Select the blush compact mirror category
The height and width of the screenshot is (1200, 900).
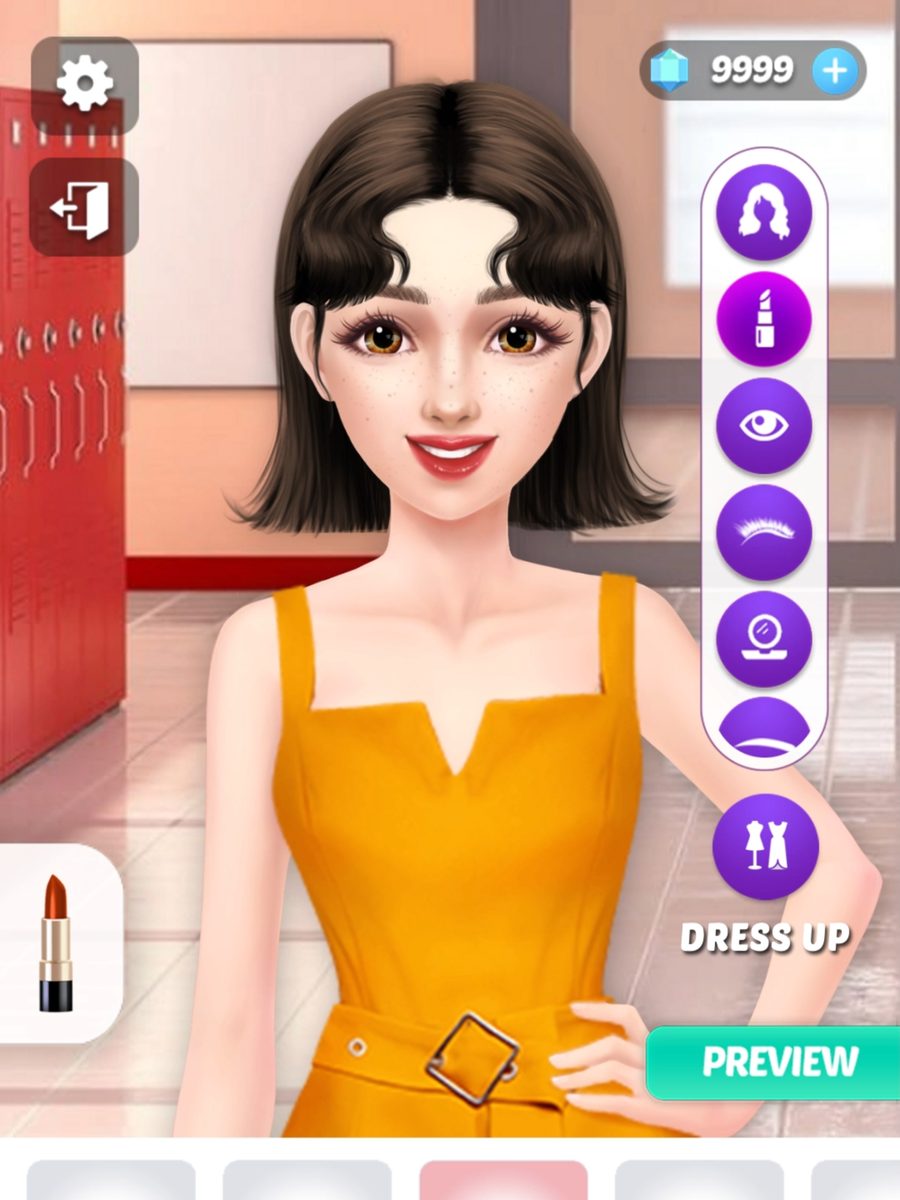[764, 640]
